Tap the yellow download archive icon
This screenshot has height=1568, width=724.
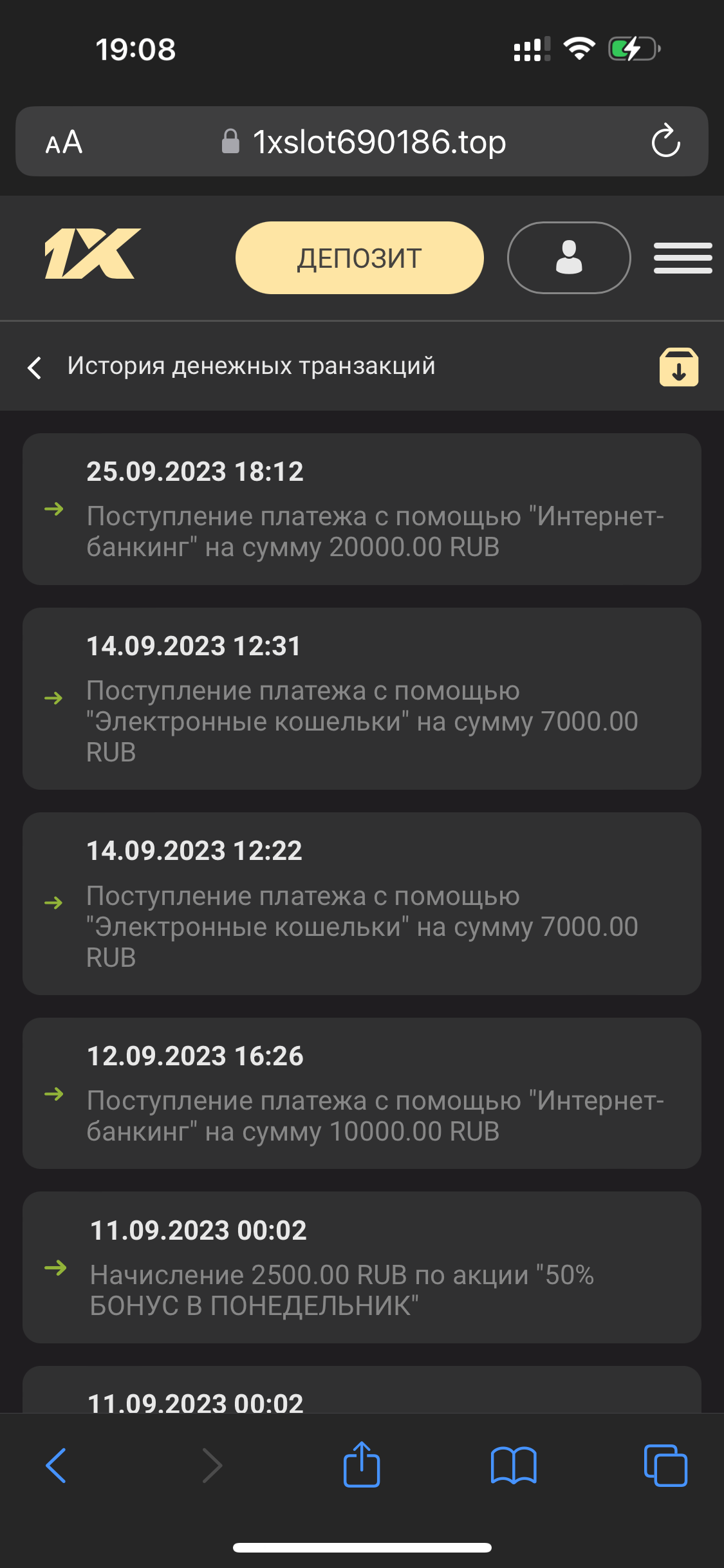click(x=678, y=368)
